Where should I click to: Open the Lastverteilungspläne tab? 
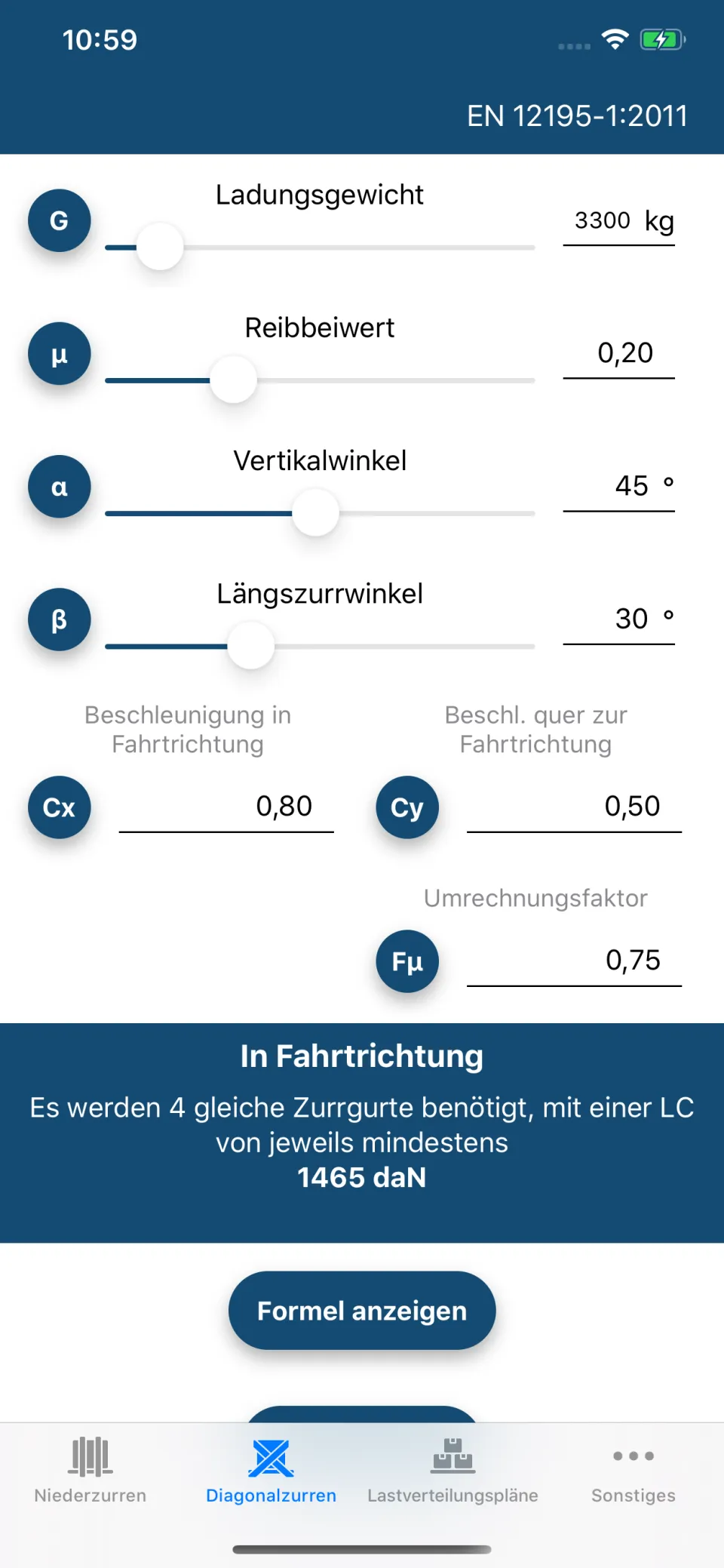(x=452, y=1470)
